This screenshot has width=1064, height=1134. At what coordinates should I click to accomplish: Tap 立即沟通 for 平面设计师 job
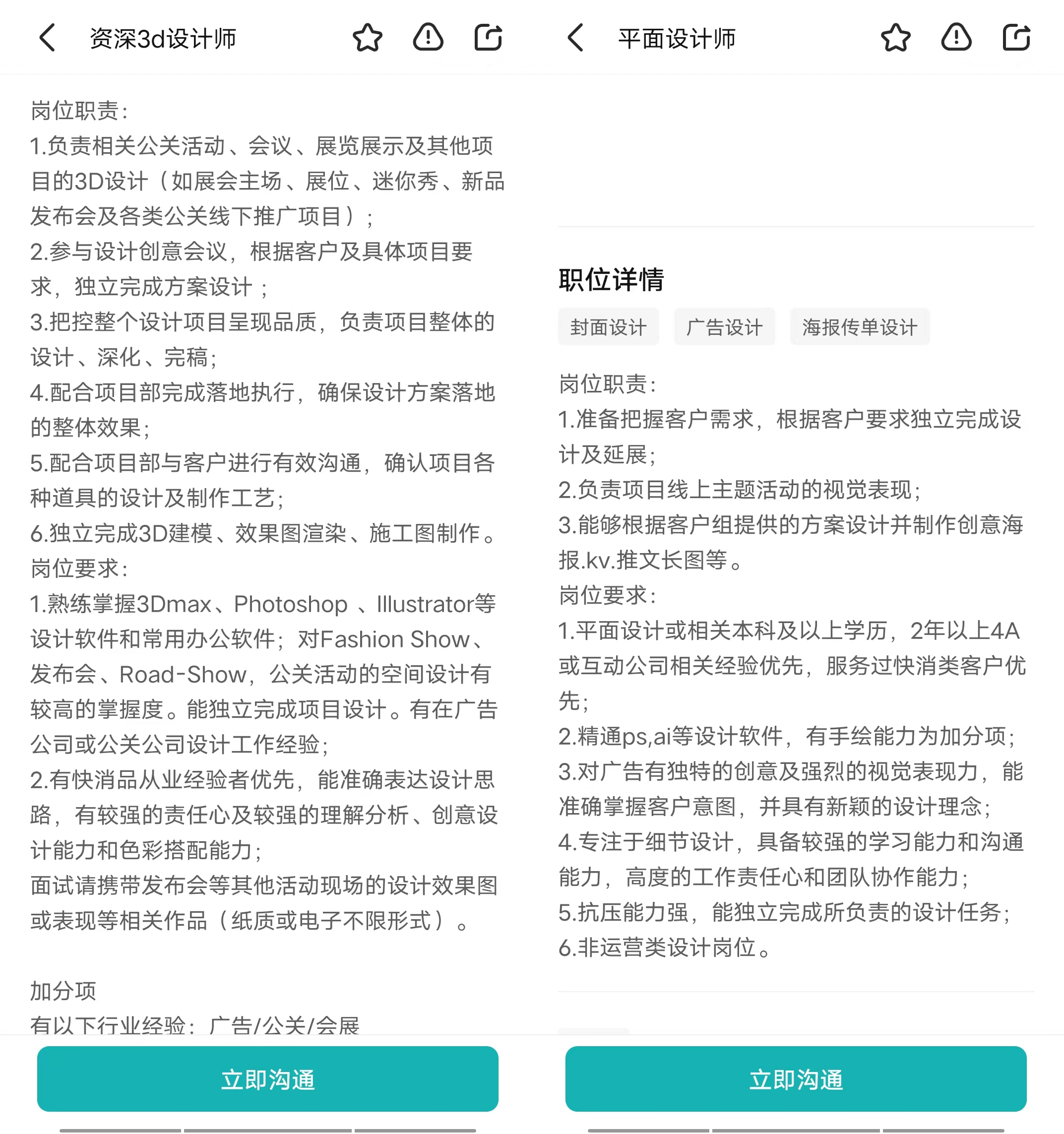click(796, 1078)
